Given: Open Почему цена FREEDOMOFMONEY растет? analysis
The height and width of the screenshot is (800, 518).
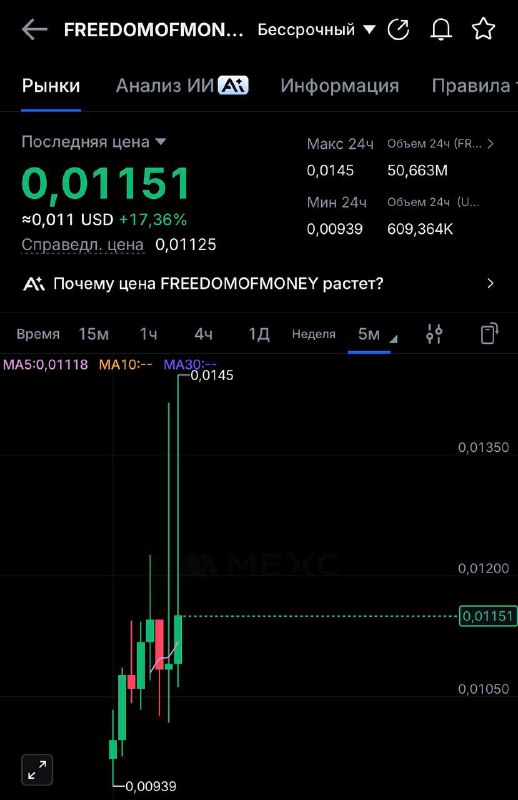Looking at the screenshot, I should pos(259,283).
